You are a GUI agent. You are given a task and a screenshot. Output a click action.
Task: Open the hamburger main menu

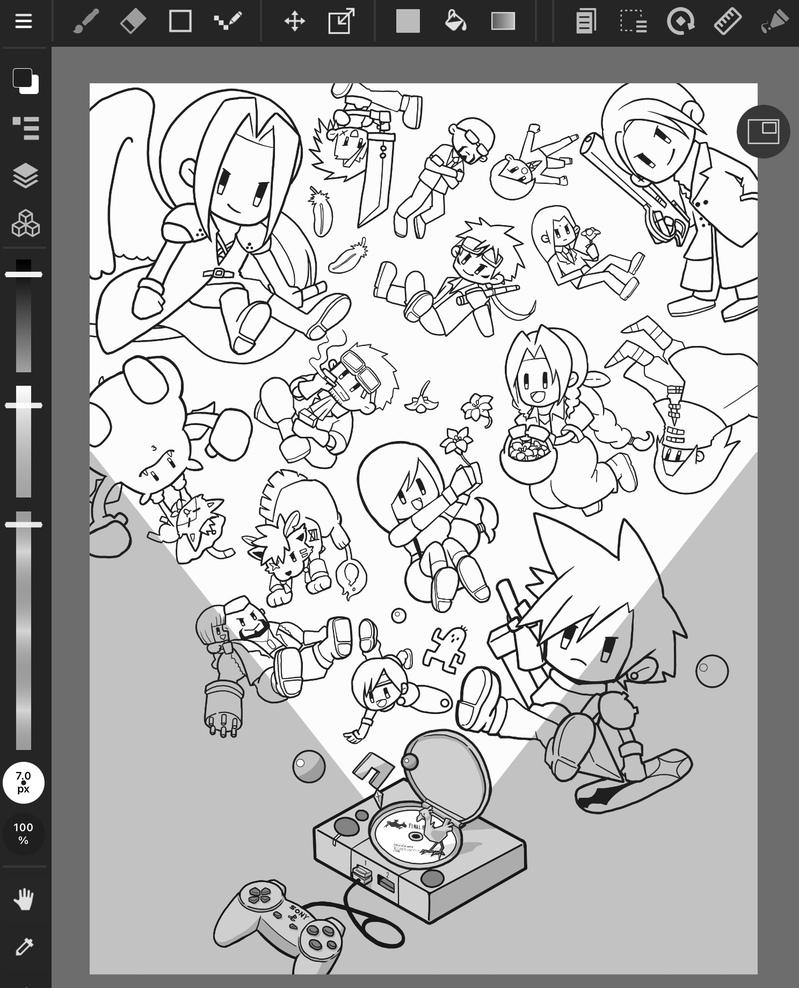pos(23,21)
